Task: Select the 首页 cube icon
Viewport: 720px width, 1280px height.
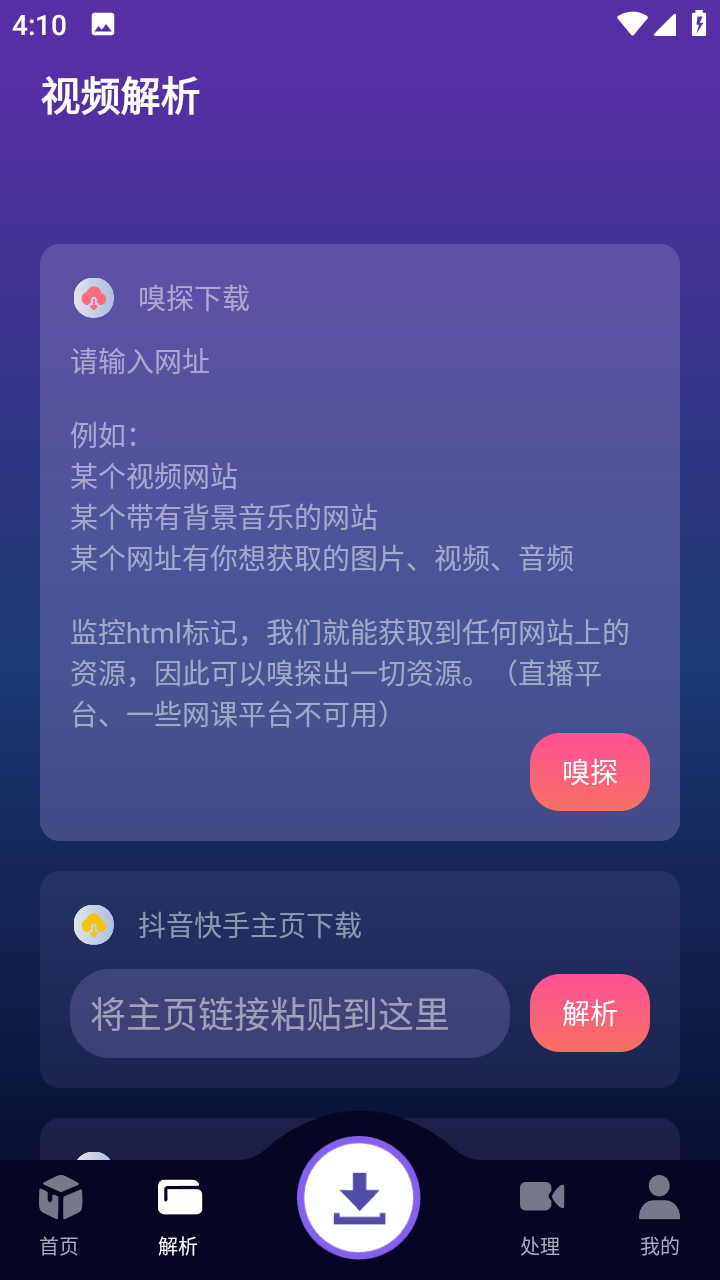Action: (x=62, y=1195)
